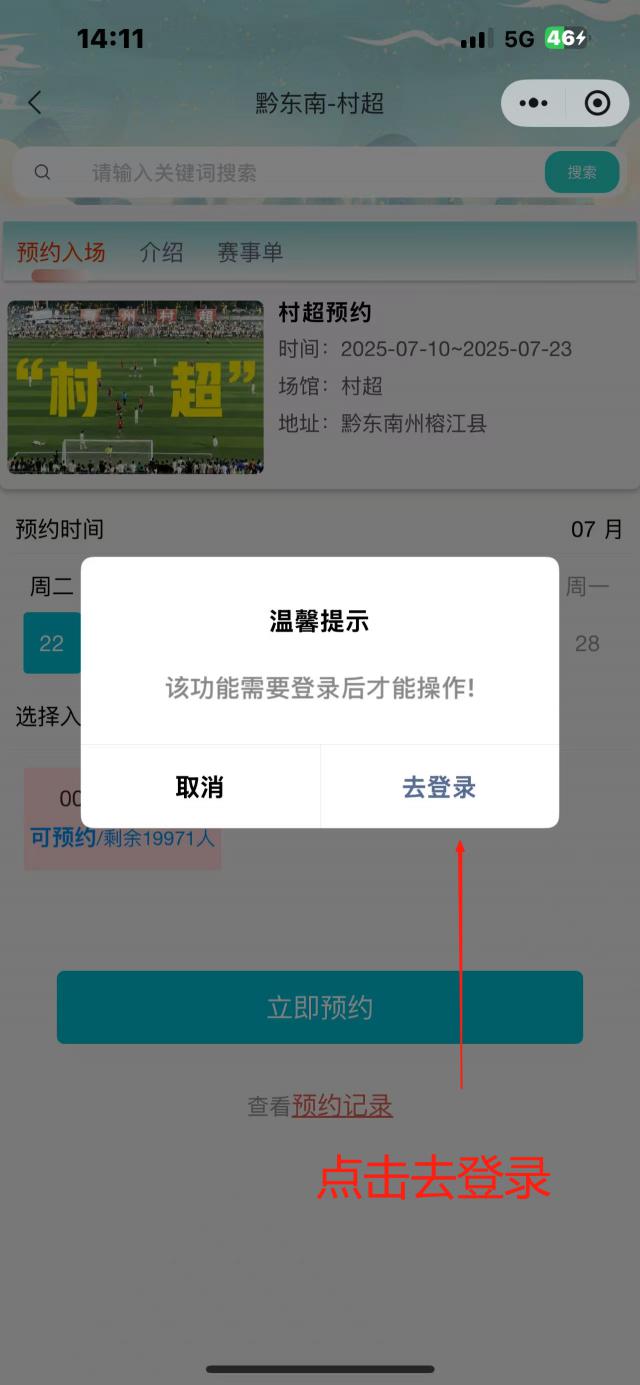
Task: Tap 立即预约 button
Action: [319, 1007]
